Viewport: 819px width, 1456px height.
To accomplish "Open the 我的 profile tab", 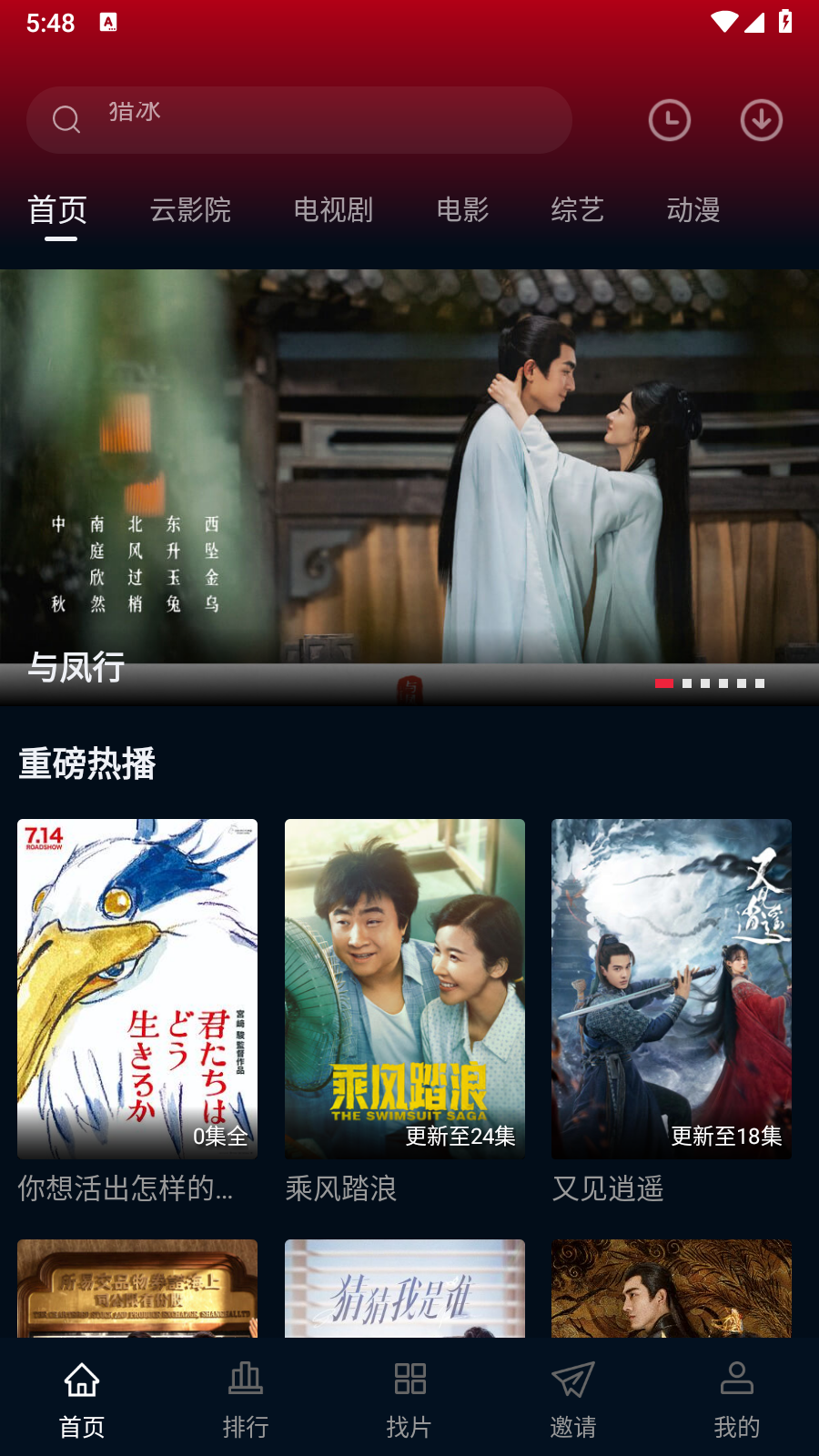I will (x=737, y=1400).
